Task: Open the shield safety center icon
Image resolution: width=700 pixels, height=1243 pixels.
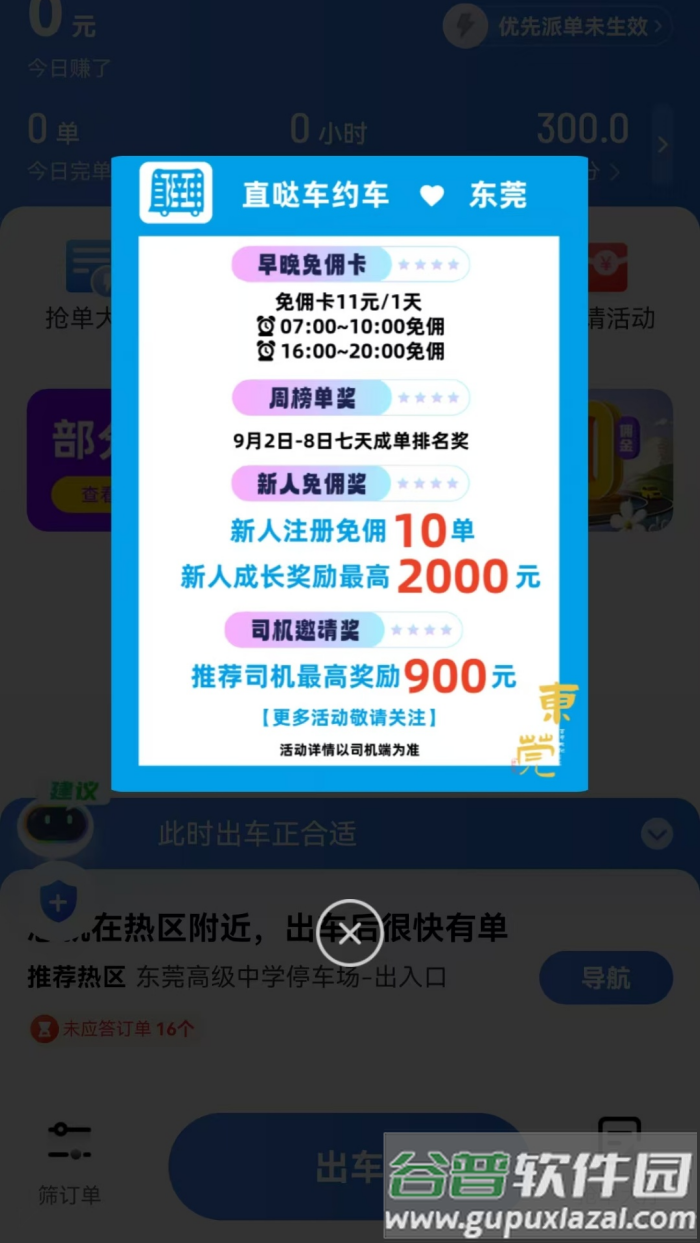Action: coord(58,903)
